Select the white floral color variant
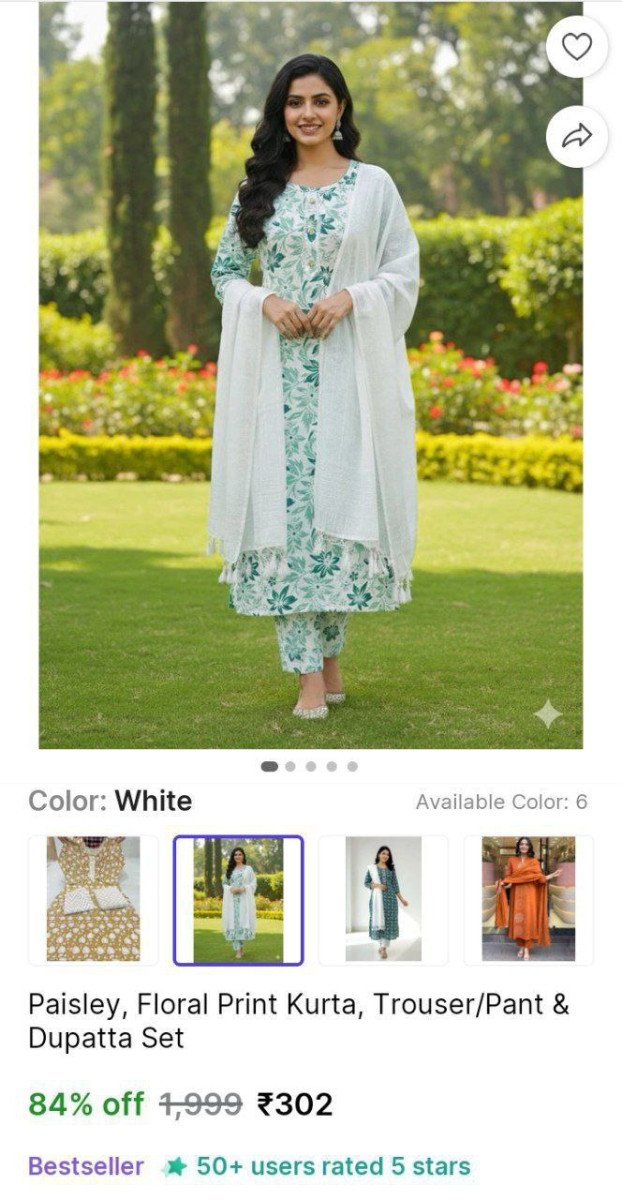 tap(238, 900)
